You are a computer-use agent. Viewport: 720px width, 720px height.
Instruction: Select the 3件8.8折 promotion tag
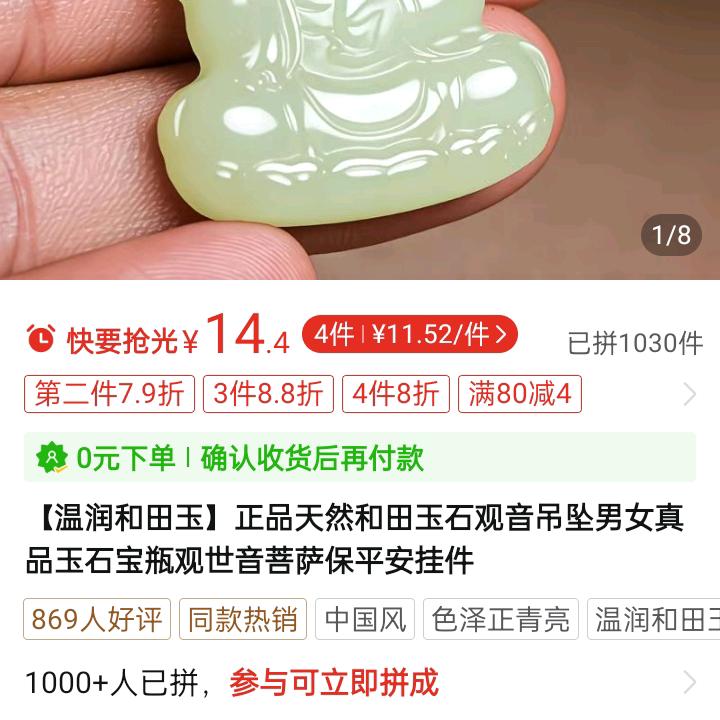pos(268,394)
